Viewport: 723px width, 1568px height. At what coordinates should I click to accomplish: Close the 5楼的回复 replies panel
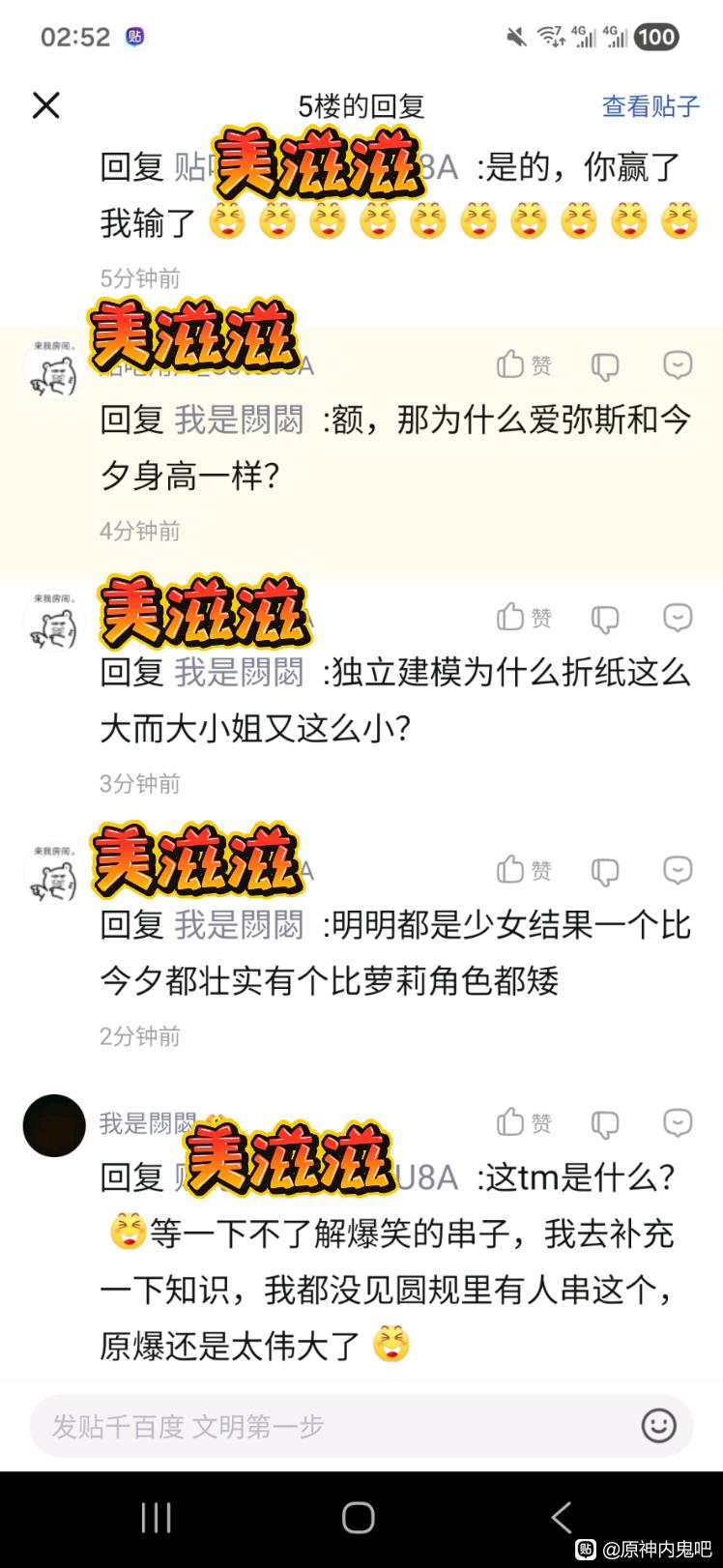[x=45, y=105]
